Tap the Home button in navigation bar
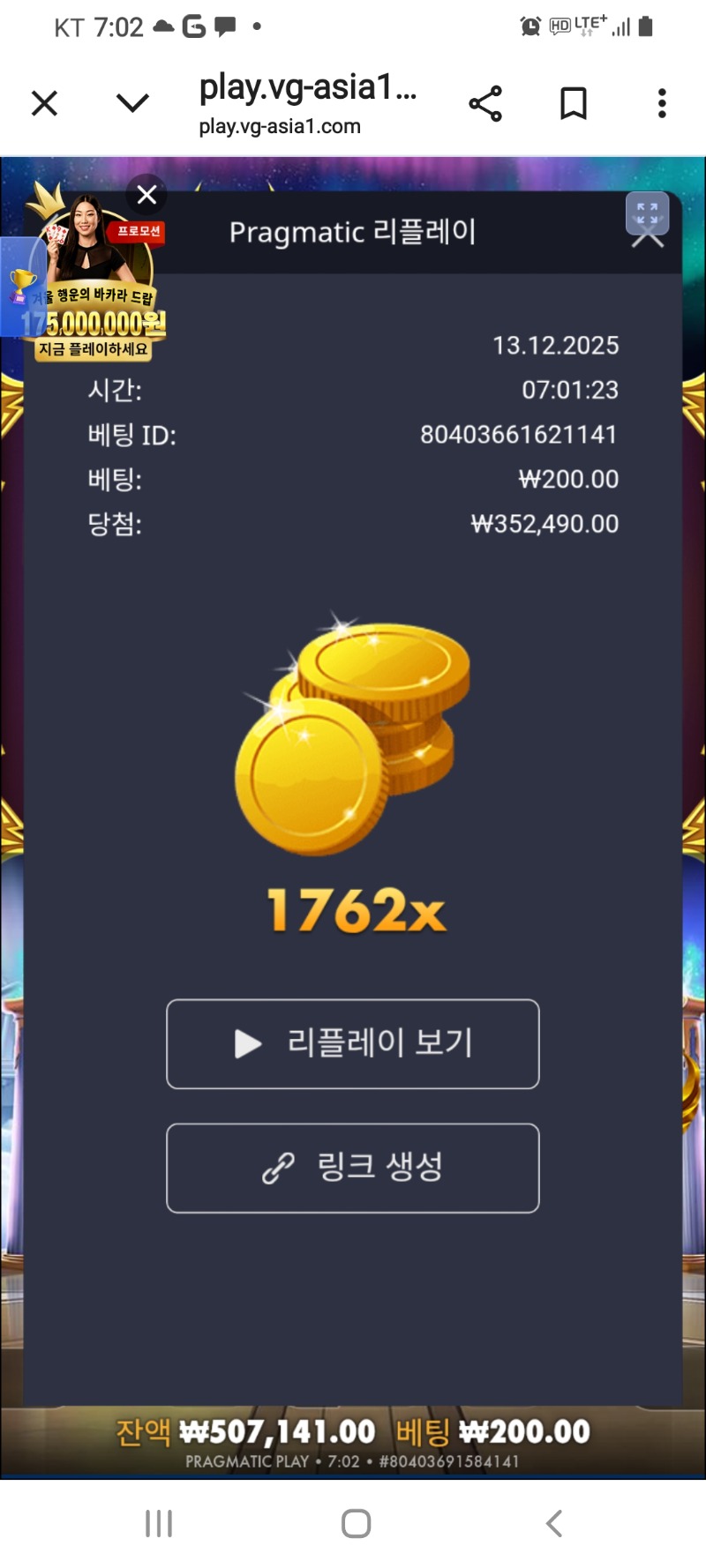Viewport: 706px width, 1568px height. [x=353, y=1521]
